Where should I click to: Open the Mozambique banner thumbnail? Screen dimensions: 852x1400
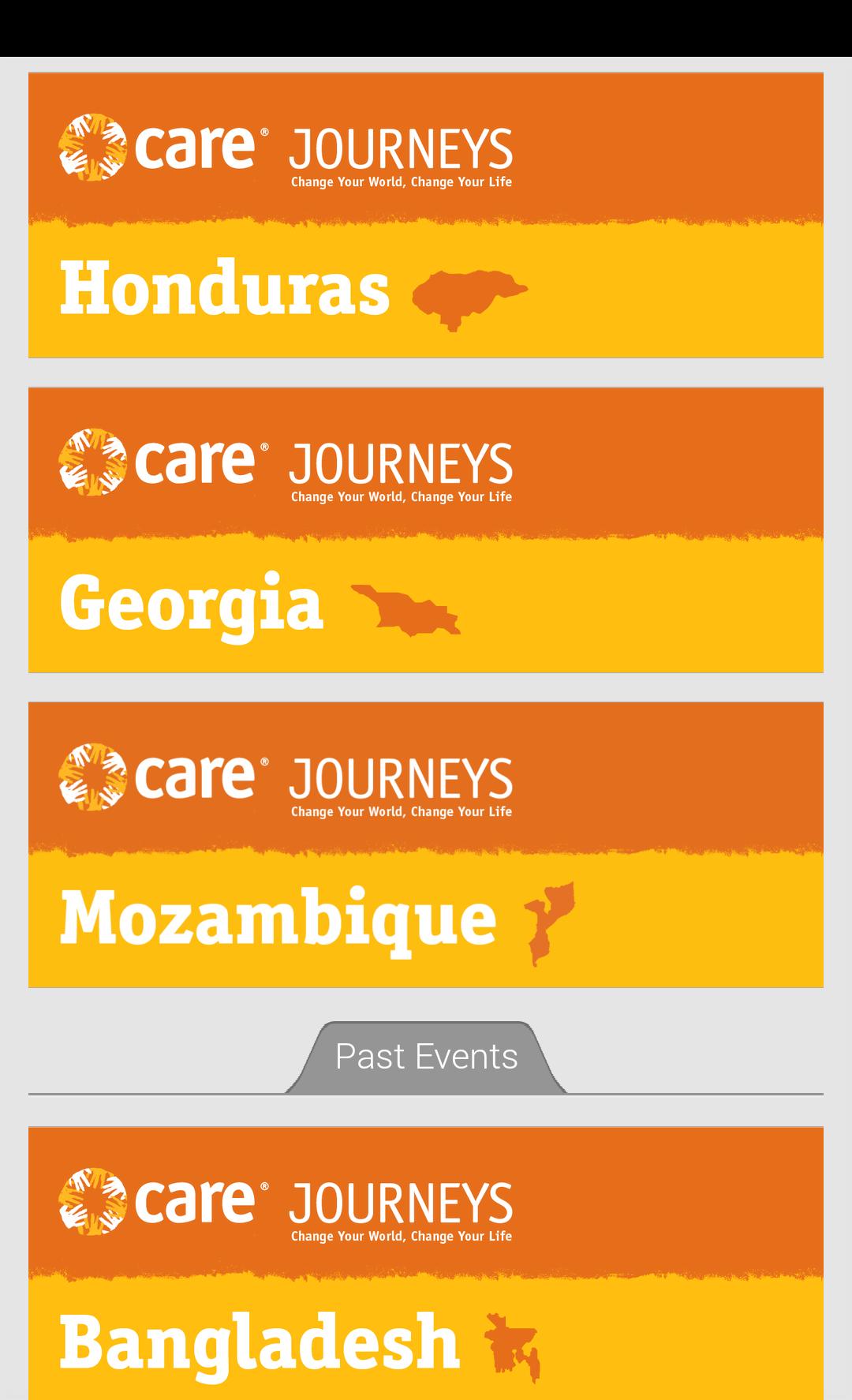(426, 842)
